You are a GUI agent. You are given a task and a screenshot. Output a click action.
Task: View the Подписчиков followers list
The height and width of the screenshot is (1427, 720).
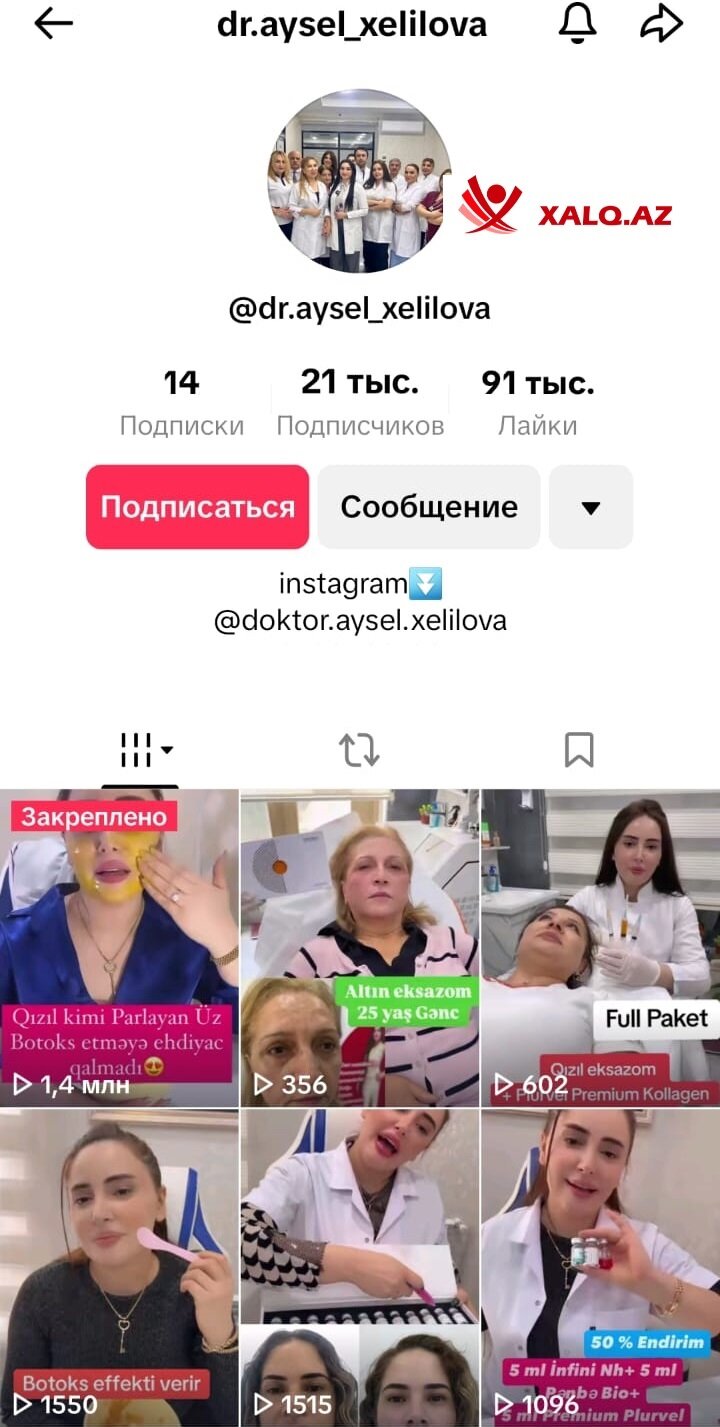click(x=360, y=403)
